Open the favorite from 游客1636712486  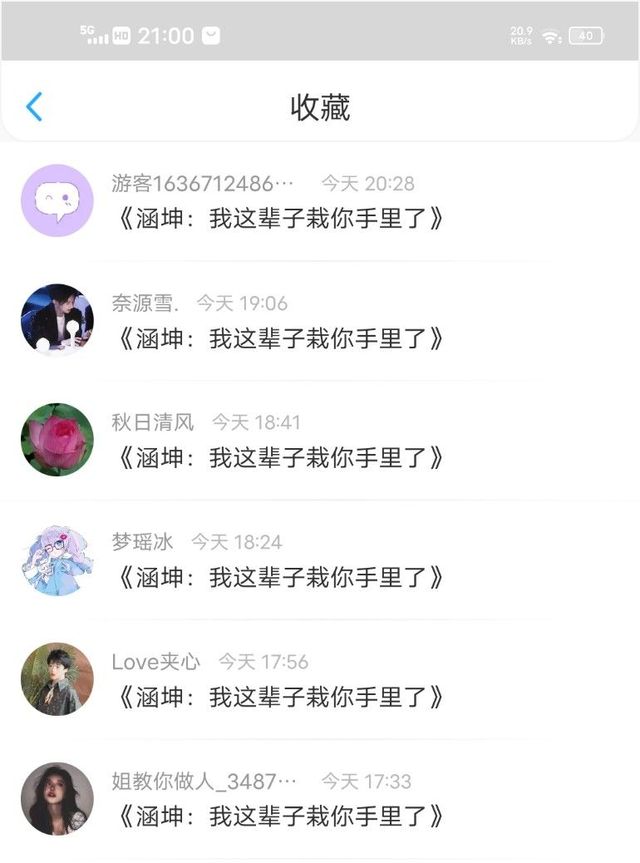(320, 201)
